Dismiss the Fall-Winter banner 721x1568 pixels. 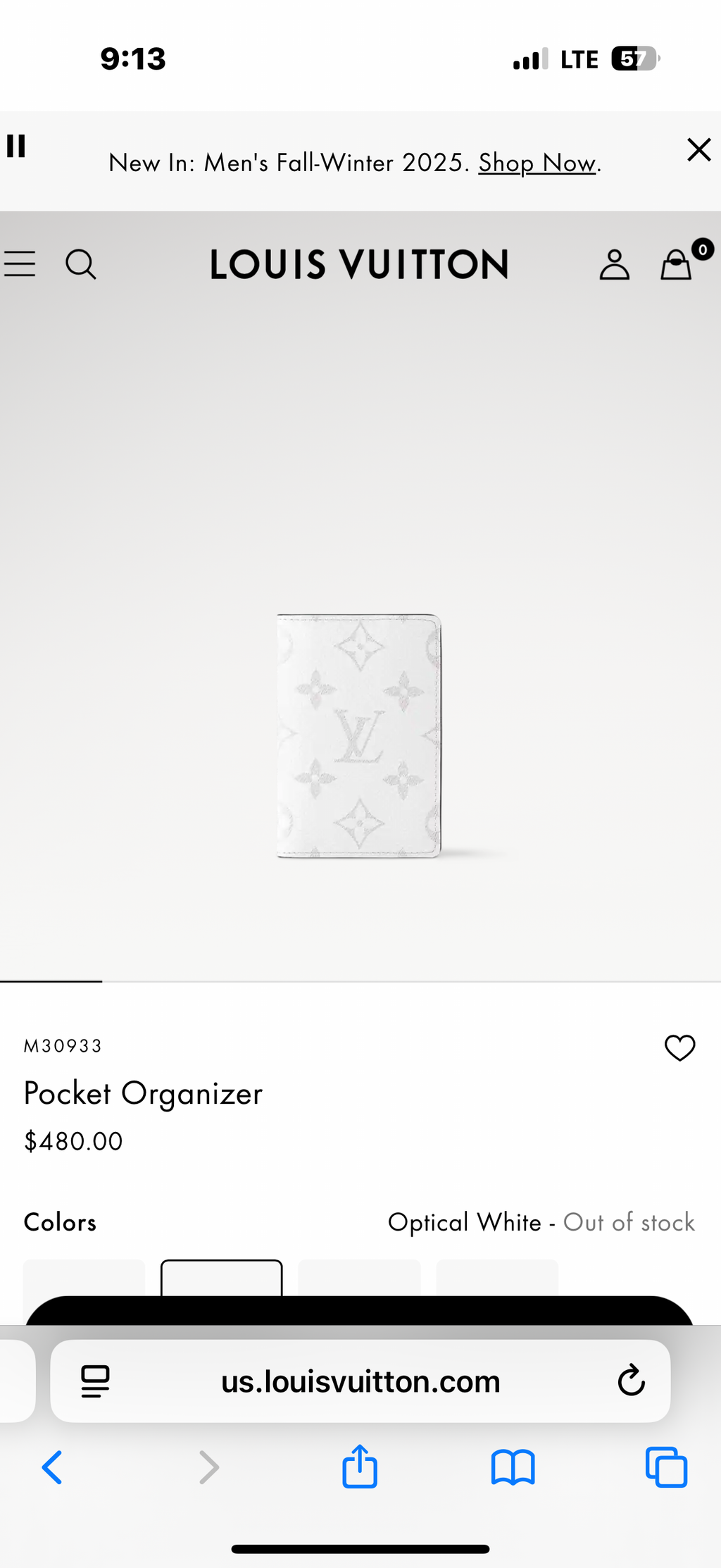[698, 149]
